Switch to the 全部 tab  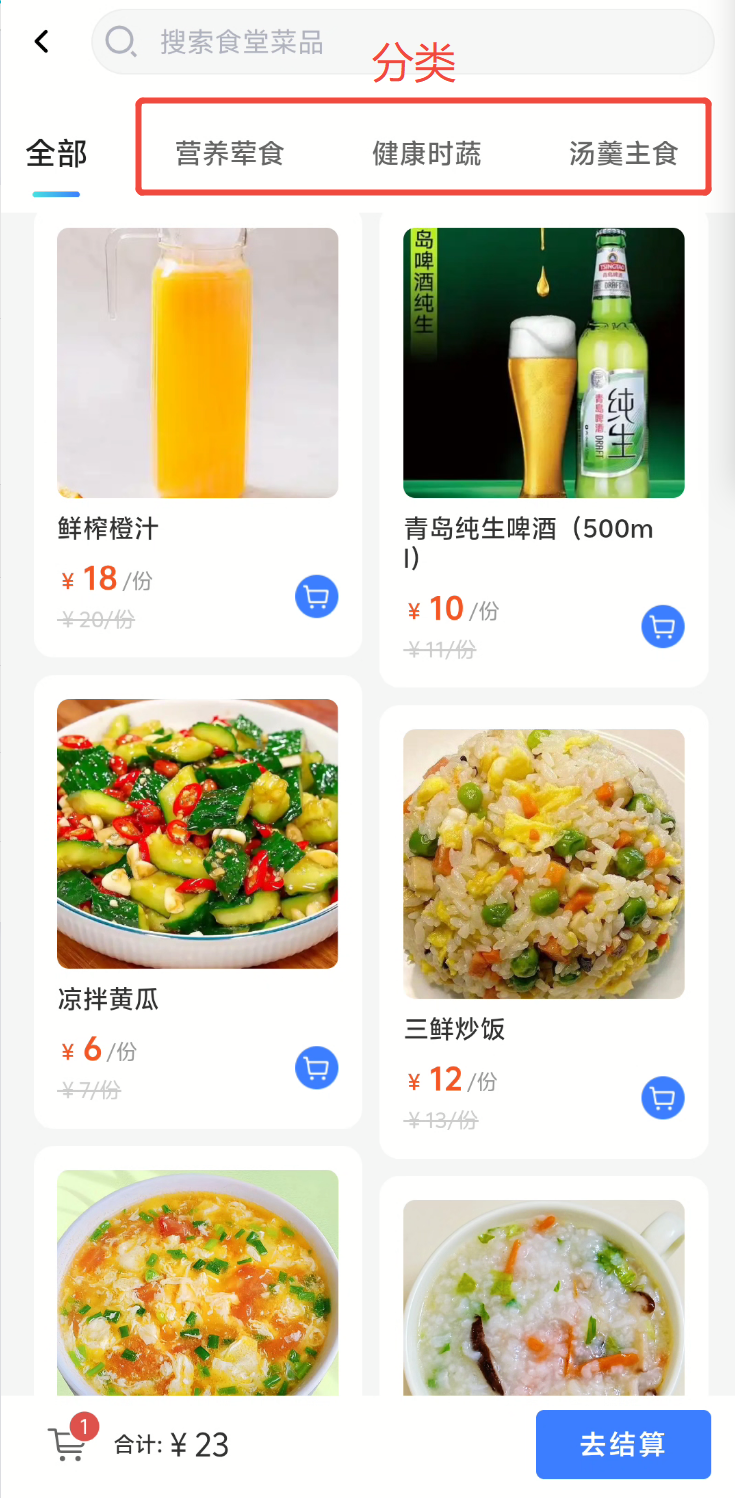tap(56, 153)
